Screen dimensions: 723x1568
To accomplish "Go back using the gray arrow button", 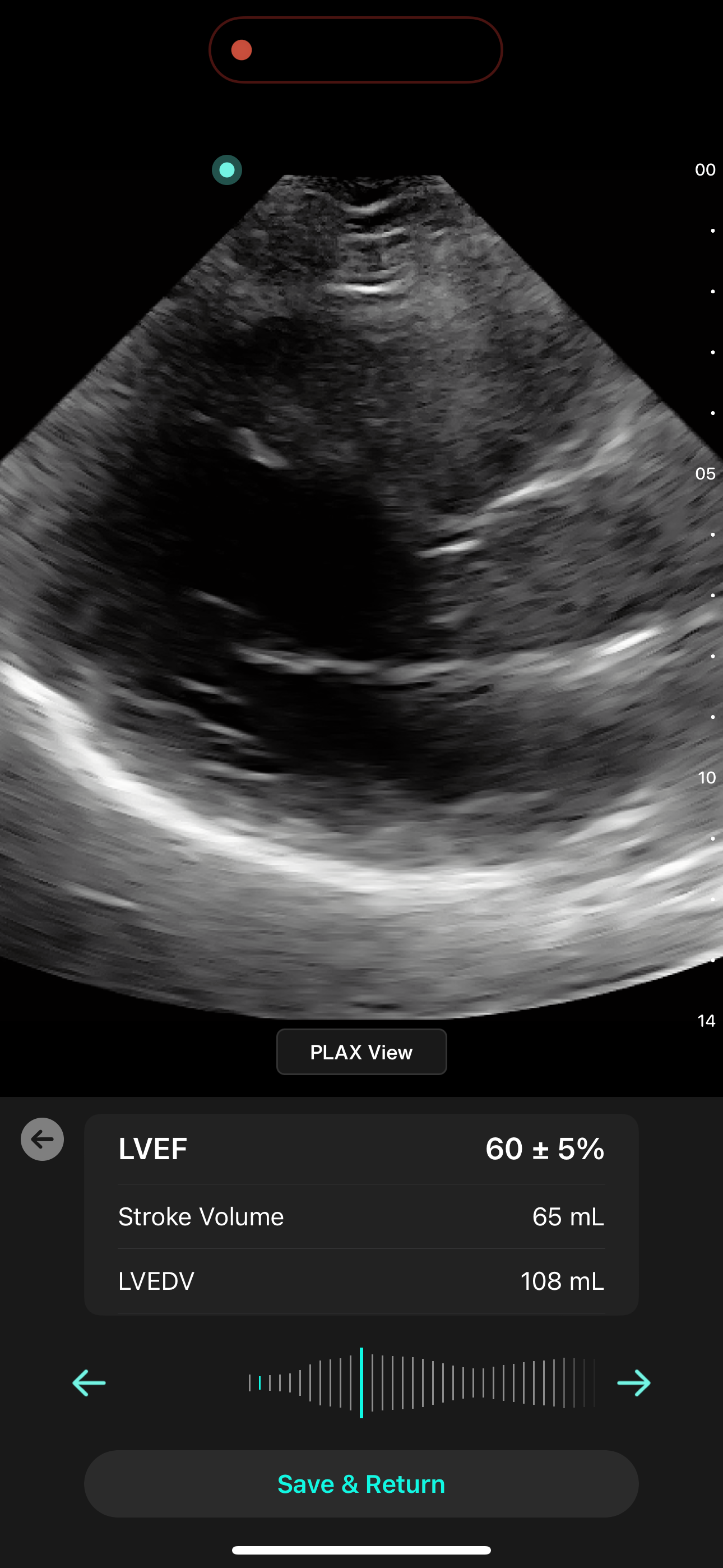I will tap(42, 1140).
